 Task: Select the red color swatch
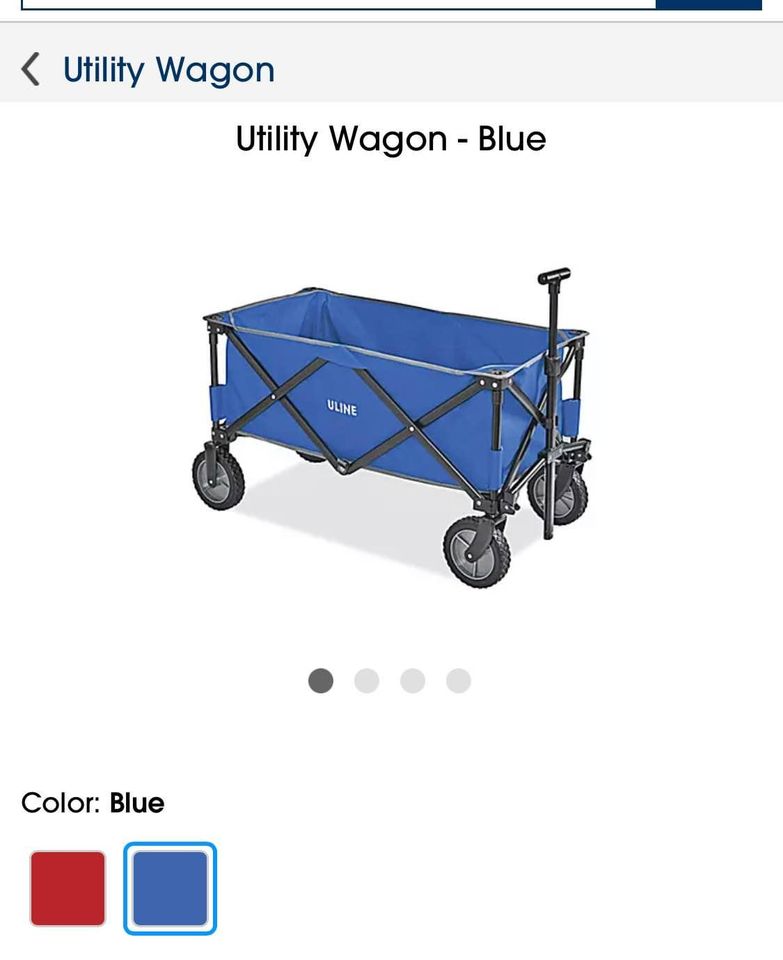point(67,888)
